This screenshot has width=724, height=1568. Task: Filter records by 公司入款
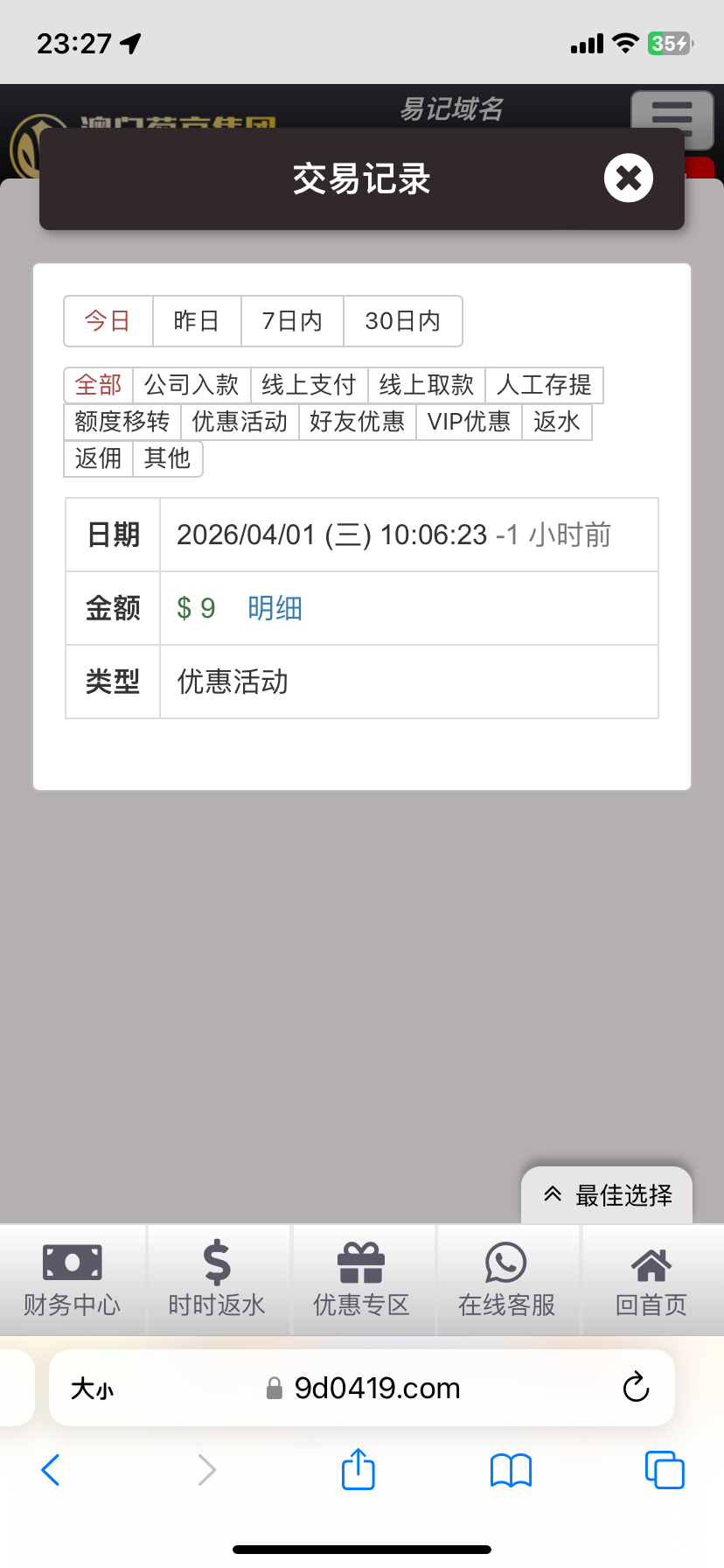click(191, 385)
